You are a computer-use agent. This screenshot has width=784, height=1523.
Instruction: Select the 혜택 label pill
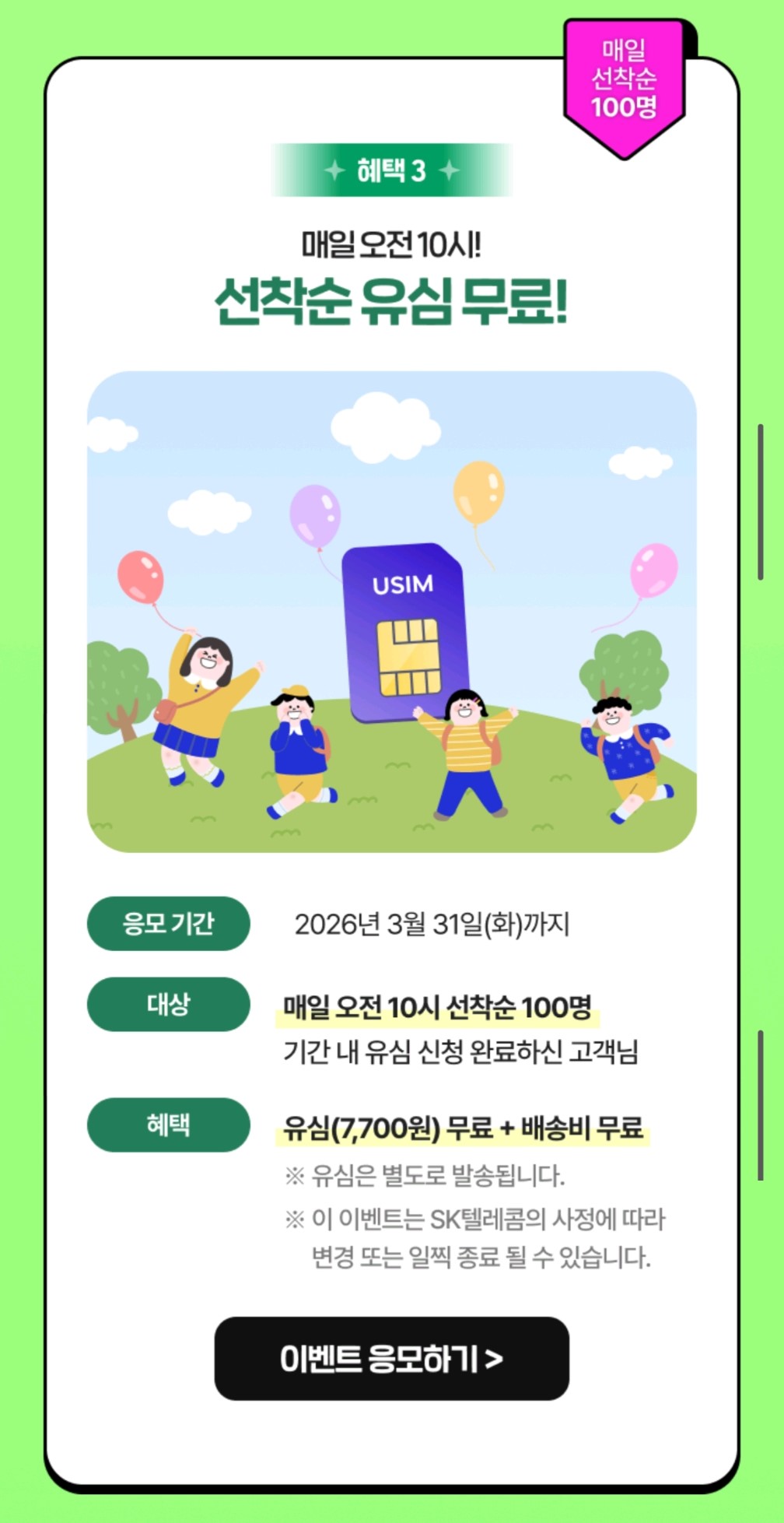pyautogui.click(x=168, y=1125)
